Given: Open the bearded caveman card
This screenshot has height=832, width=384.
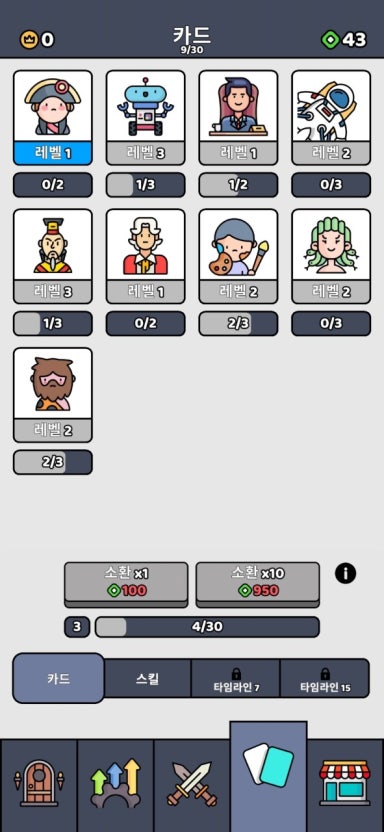Looking at the screenshot, I should 53,395.
